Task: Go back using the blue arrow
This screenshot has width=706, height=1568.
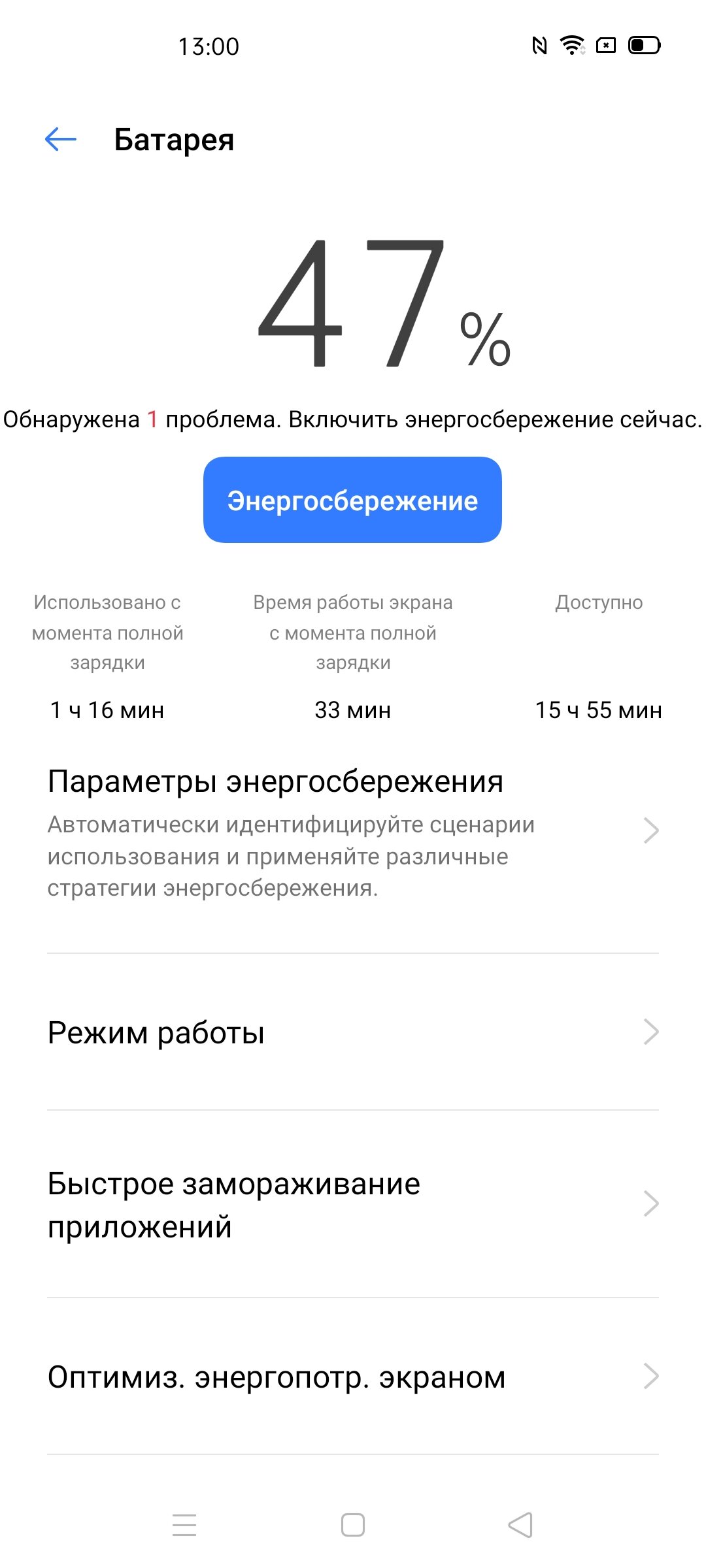Action: point(61,139)
